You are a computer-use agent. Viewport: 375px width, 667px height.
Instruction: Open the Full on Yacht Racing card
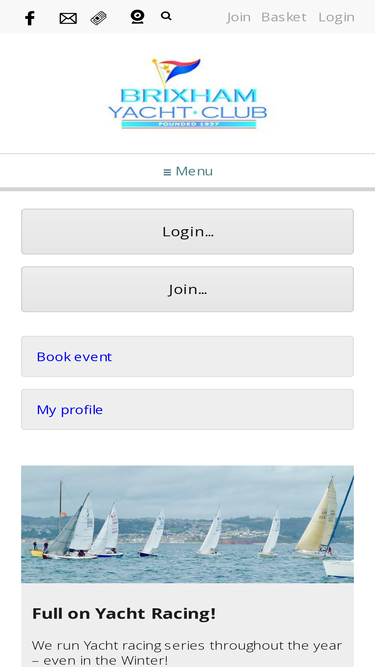188,566
